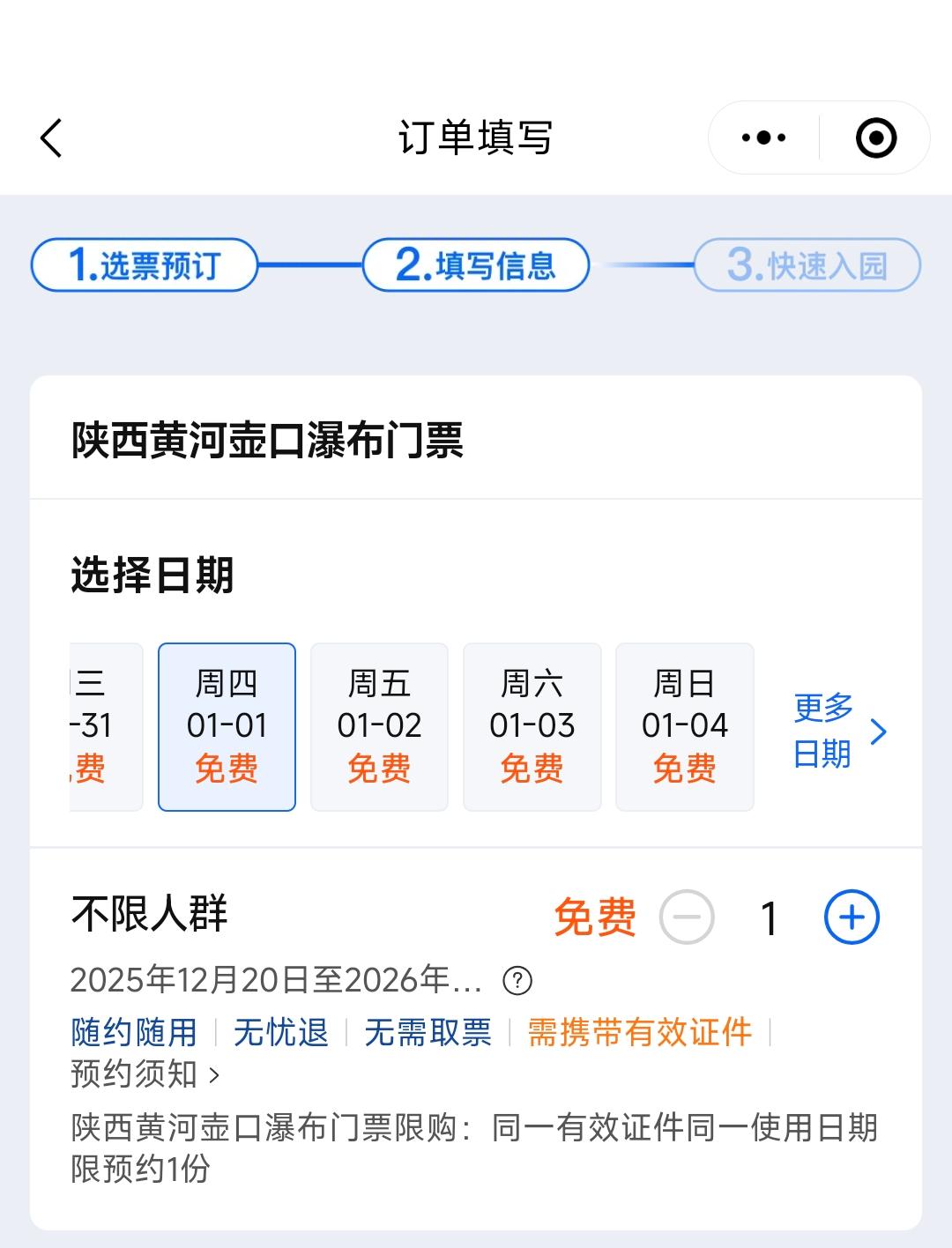The height and width of the screenshot is (1248, 952).
Task: Select Sunday 01-04 date option
Action: tap(684, 726)
